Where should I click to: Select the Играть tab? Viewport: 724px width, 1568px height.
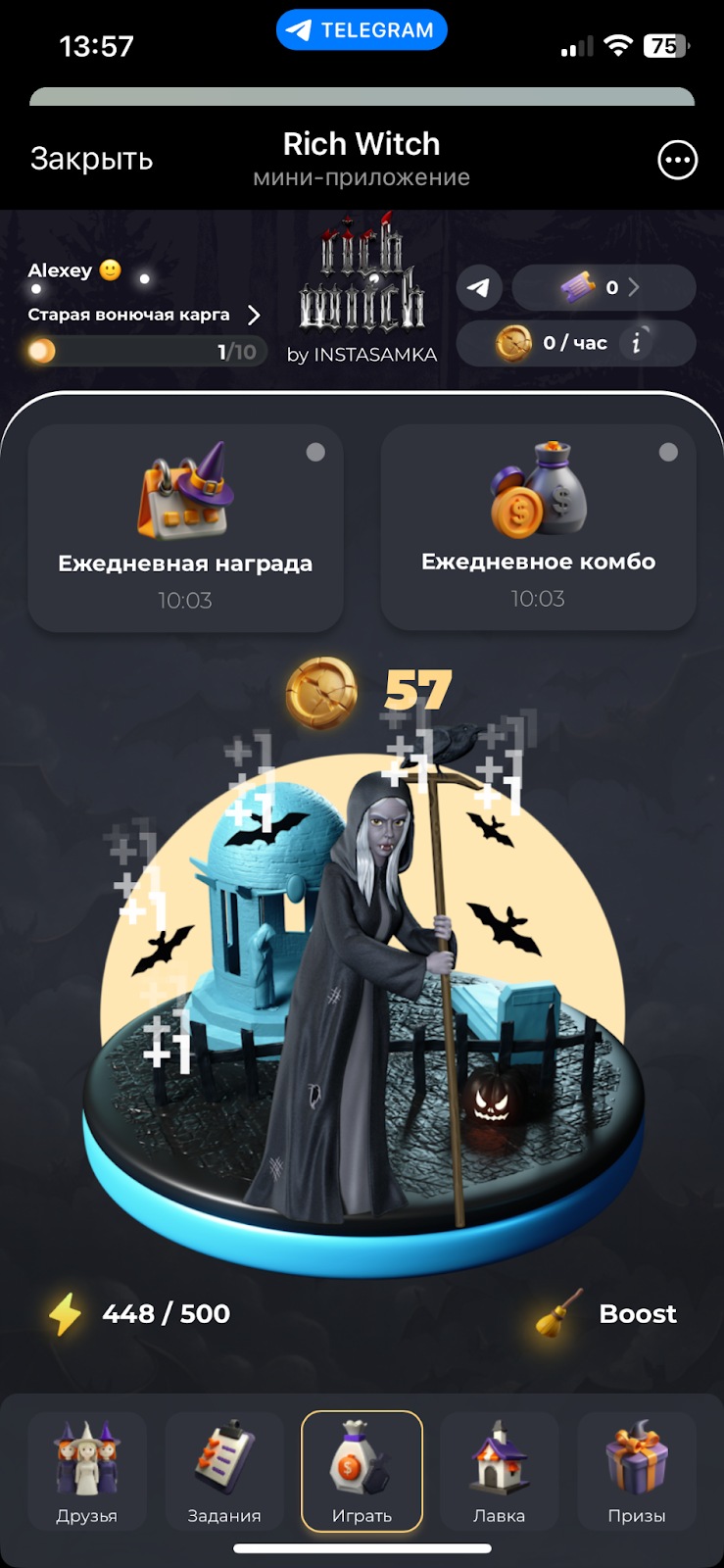point(362,1471)
